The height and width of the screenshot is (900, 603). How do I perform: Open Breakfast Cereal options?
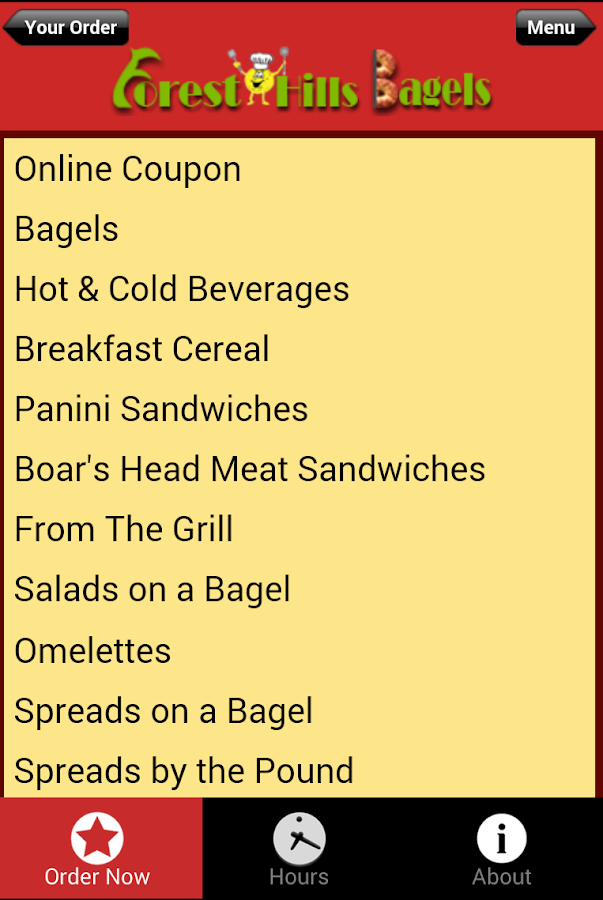[x=142, y=349]
